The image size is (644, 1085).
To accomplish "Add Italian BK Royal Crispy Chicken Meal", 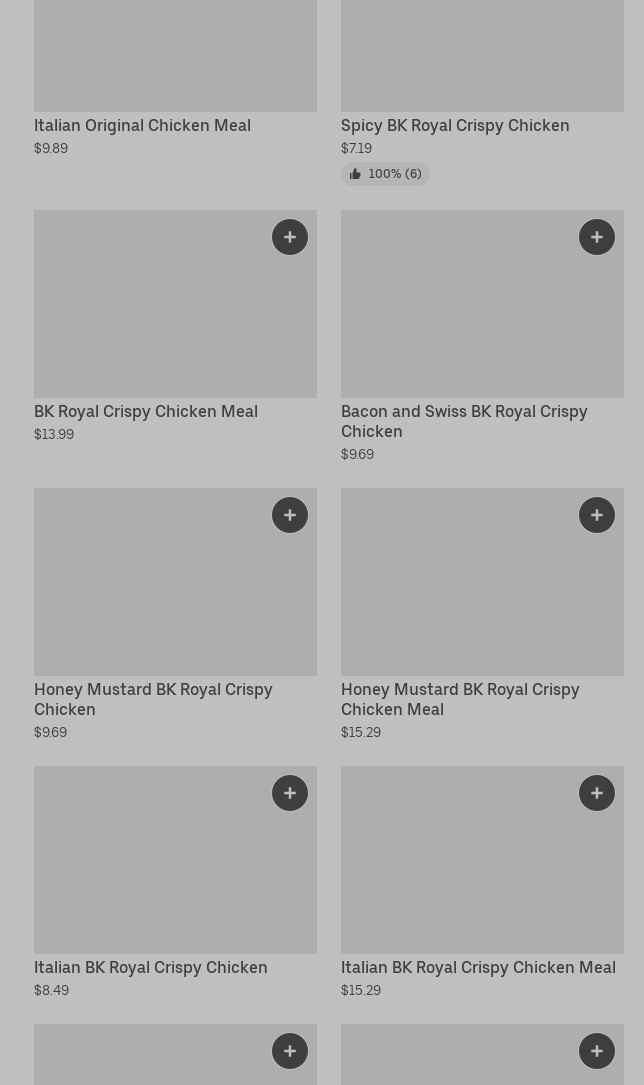I will (x=597, y=793).
